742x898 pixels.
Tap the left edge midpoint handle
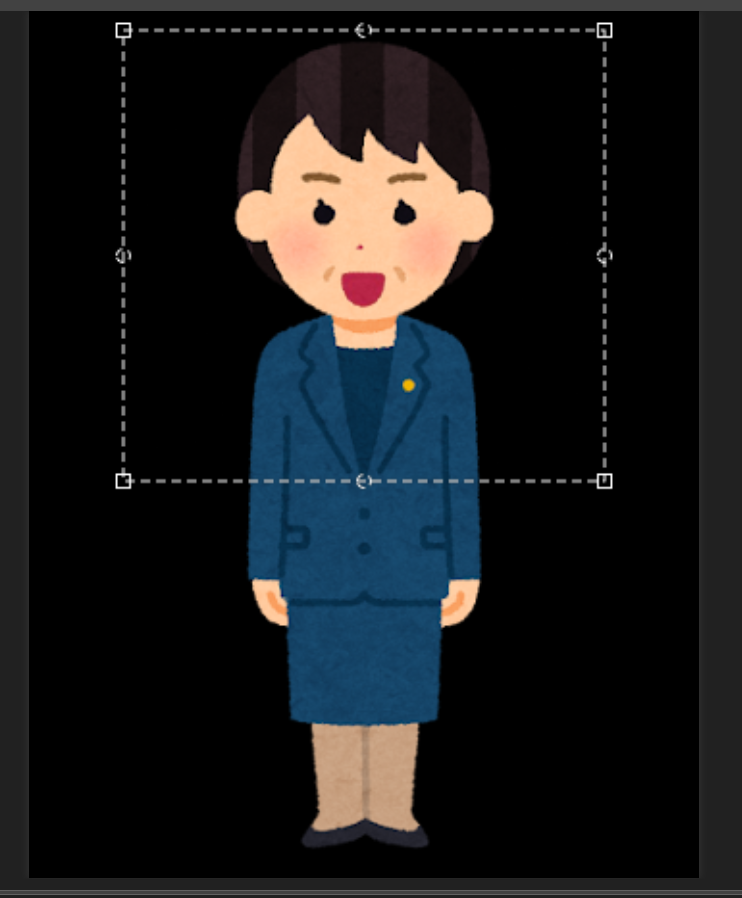(123, 256)
